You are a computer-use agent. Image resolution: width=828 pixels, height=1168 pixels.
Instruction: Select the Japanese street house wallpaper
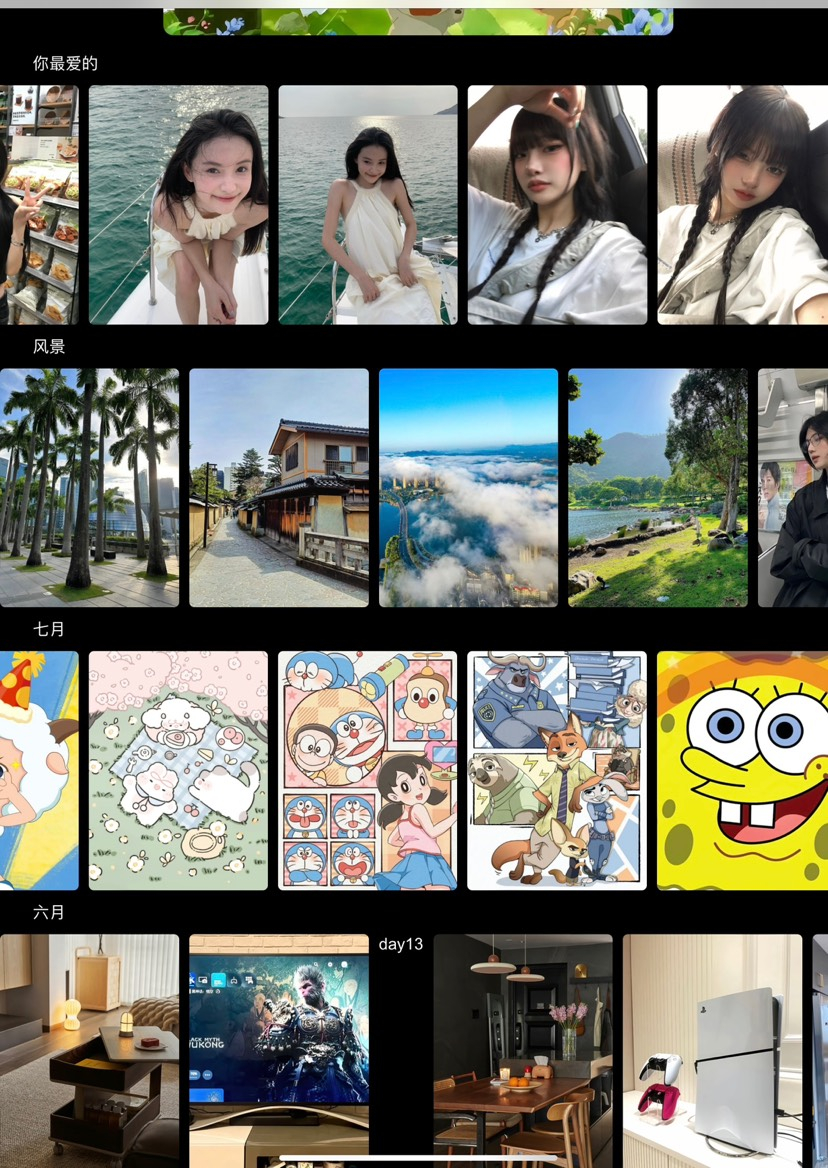click(278, 488)
